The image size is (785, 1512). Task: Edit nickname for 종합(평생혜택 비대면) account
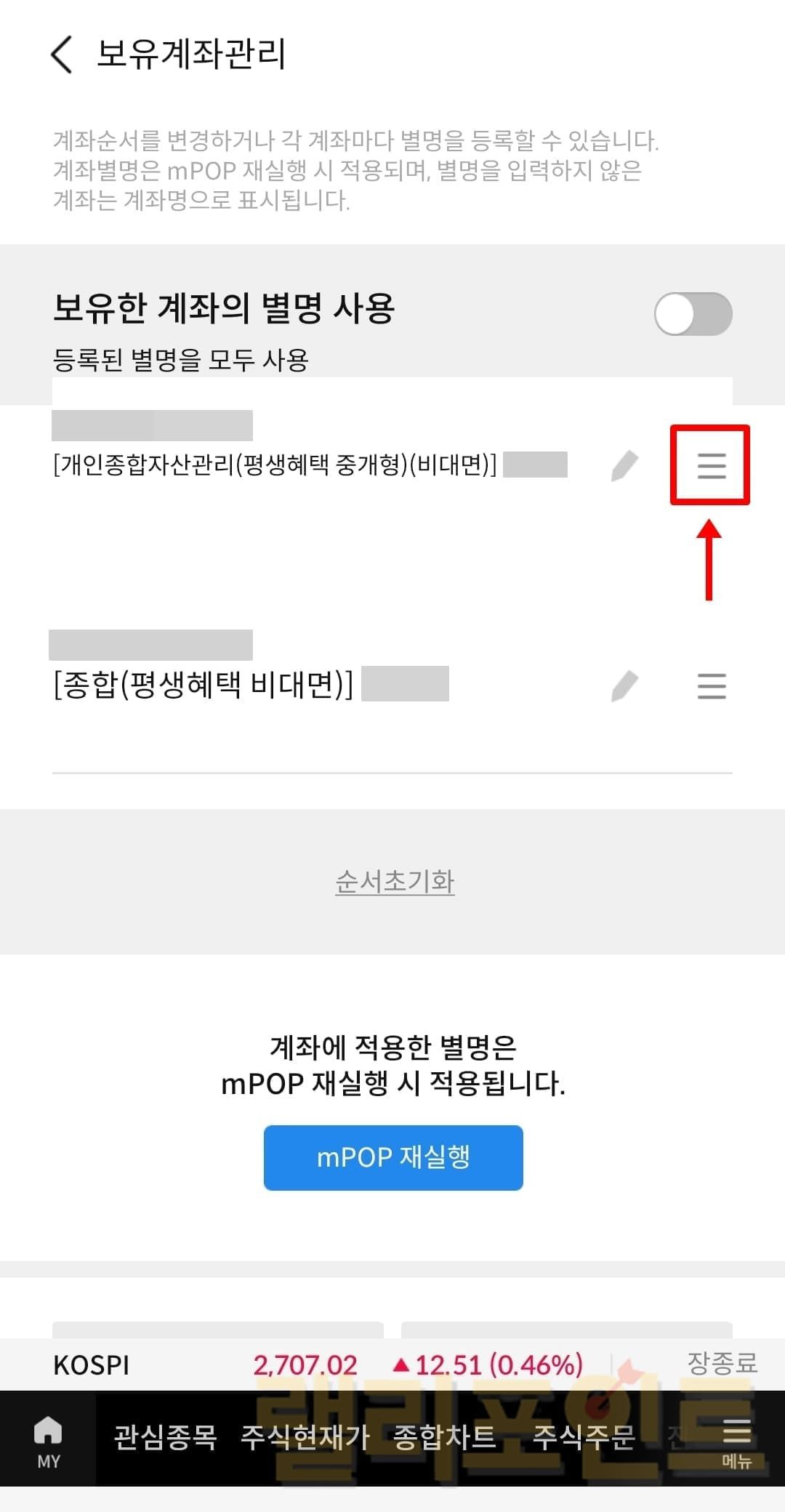[624, 686]
